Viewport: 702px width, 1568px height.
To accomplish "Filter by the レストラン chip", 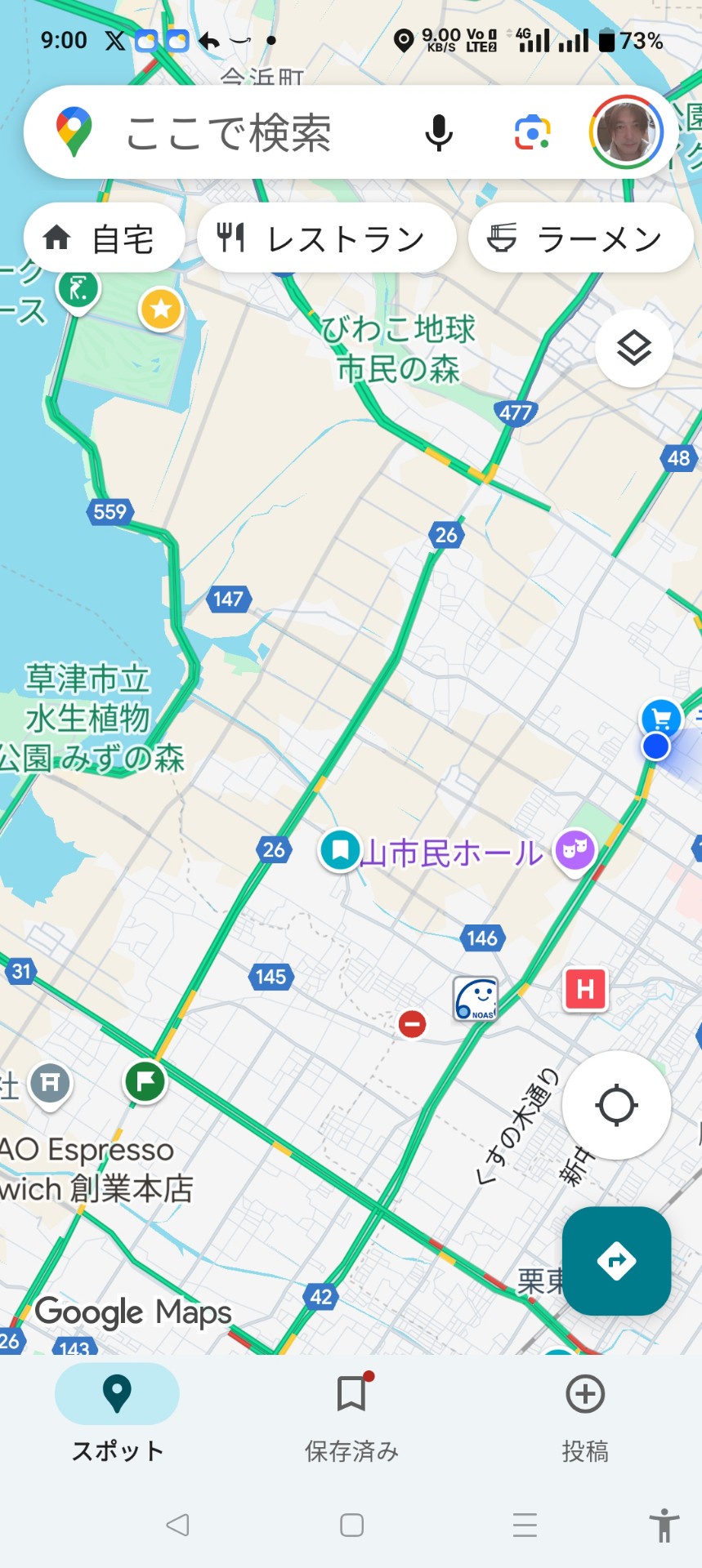I will [x=326, y=238].
